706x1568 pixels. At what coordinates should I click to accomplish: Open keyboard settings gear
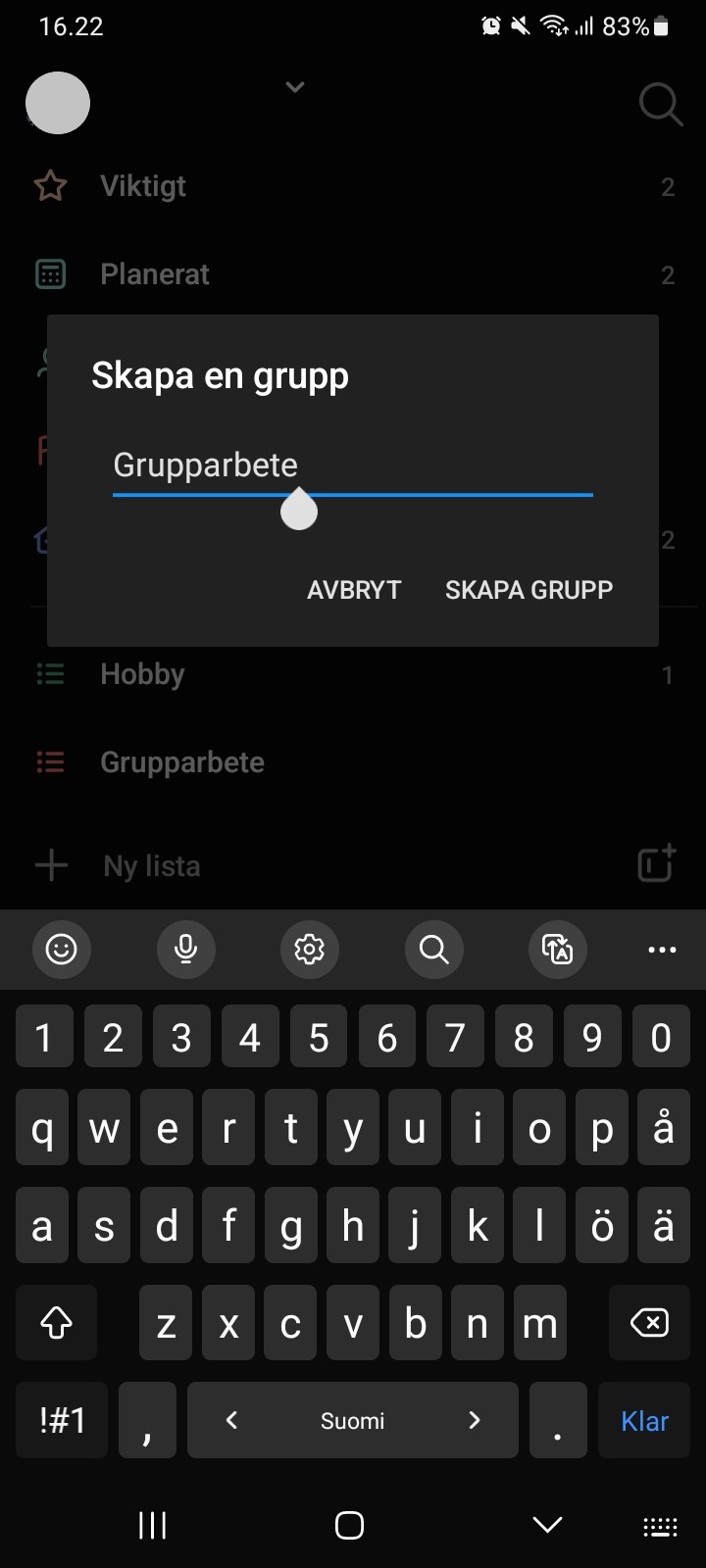[310, 949]
